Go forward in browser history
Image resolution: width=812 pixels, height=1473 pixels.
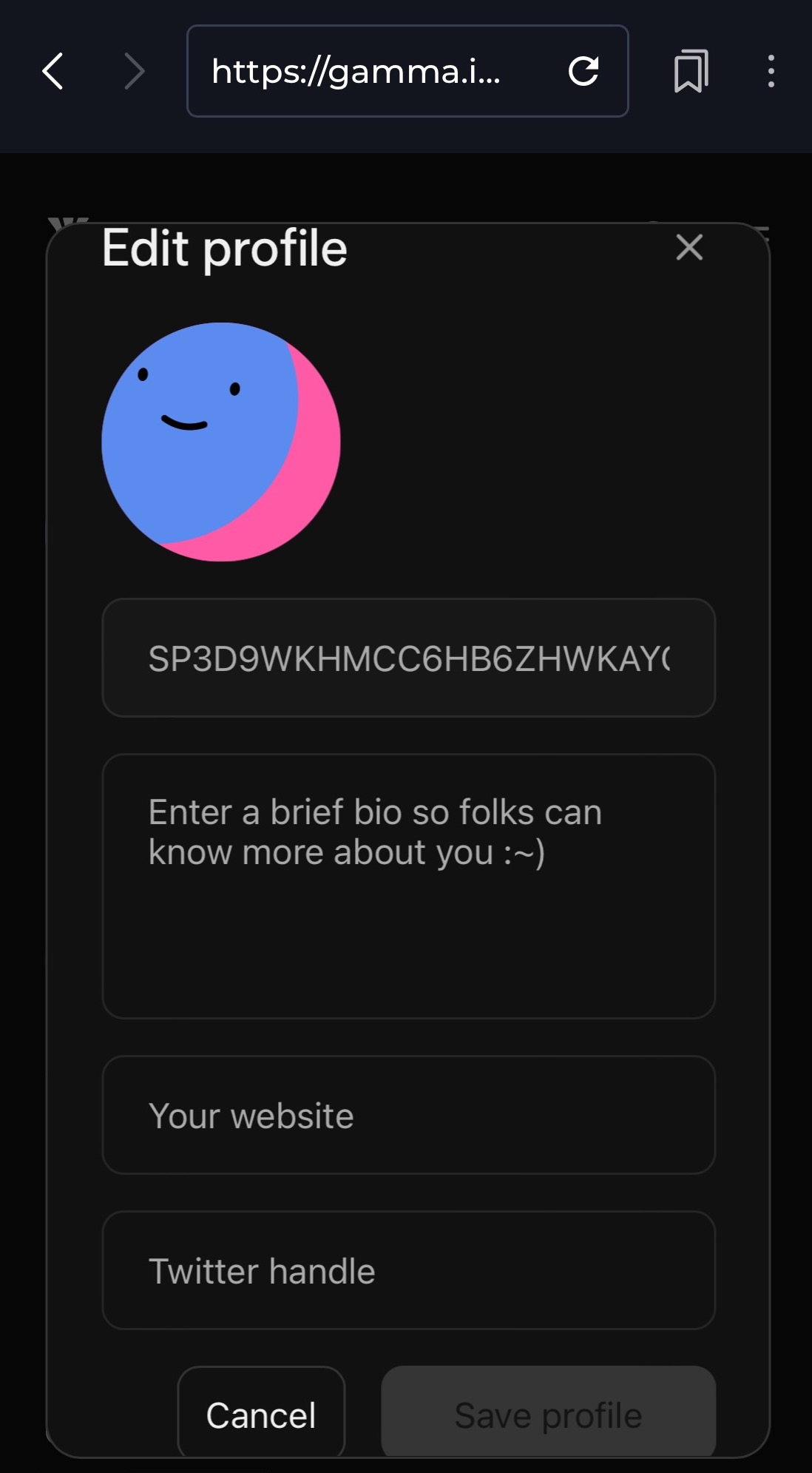click(x=133, y=72)
